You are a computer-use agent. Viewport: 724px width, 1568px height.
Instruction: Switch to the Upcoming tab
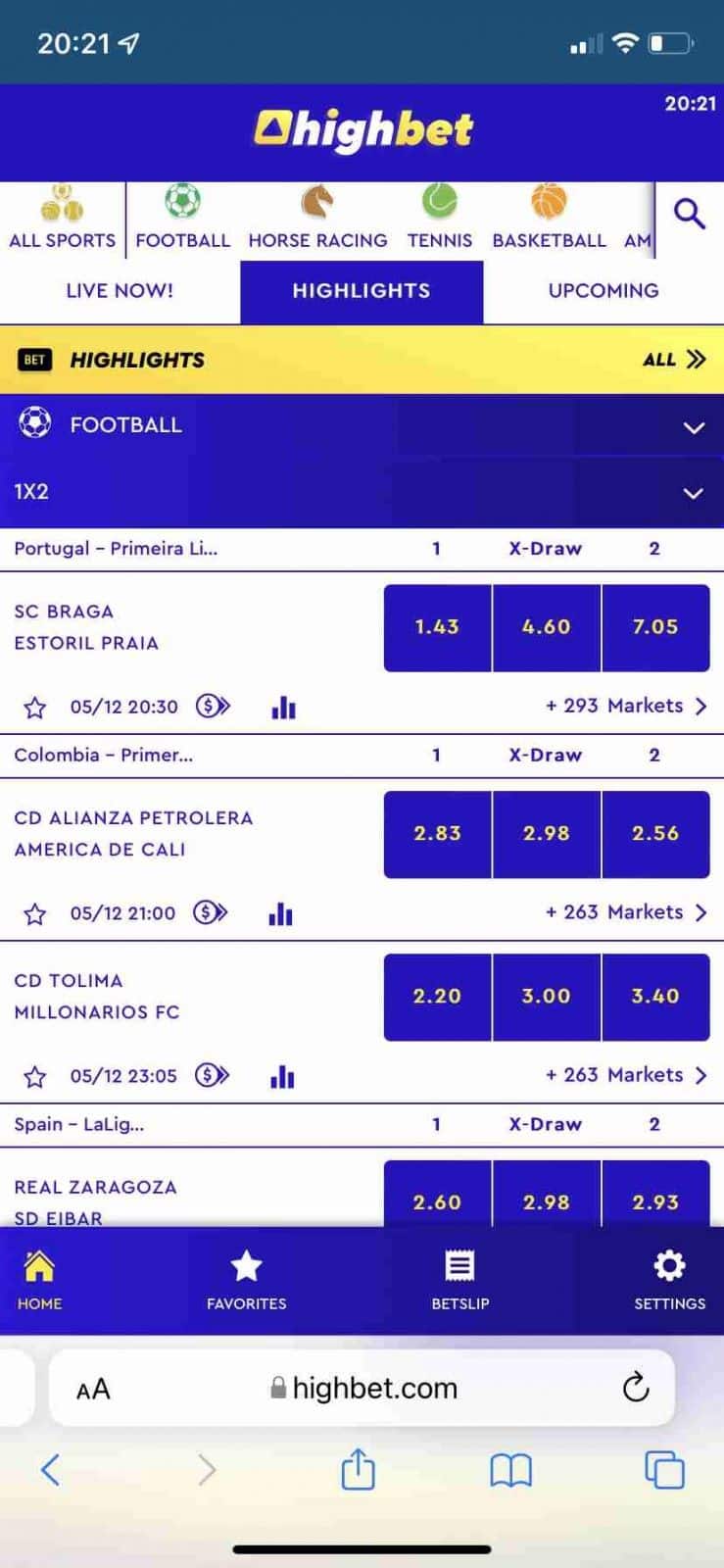point(603,291)
